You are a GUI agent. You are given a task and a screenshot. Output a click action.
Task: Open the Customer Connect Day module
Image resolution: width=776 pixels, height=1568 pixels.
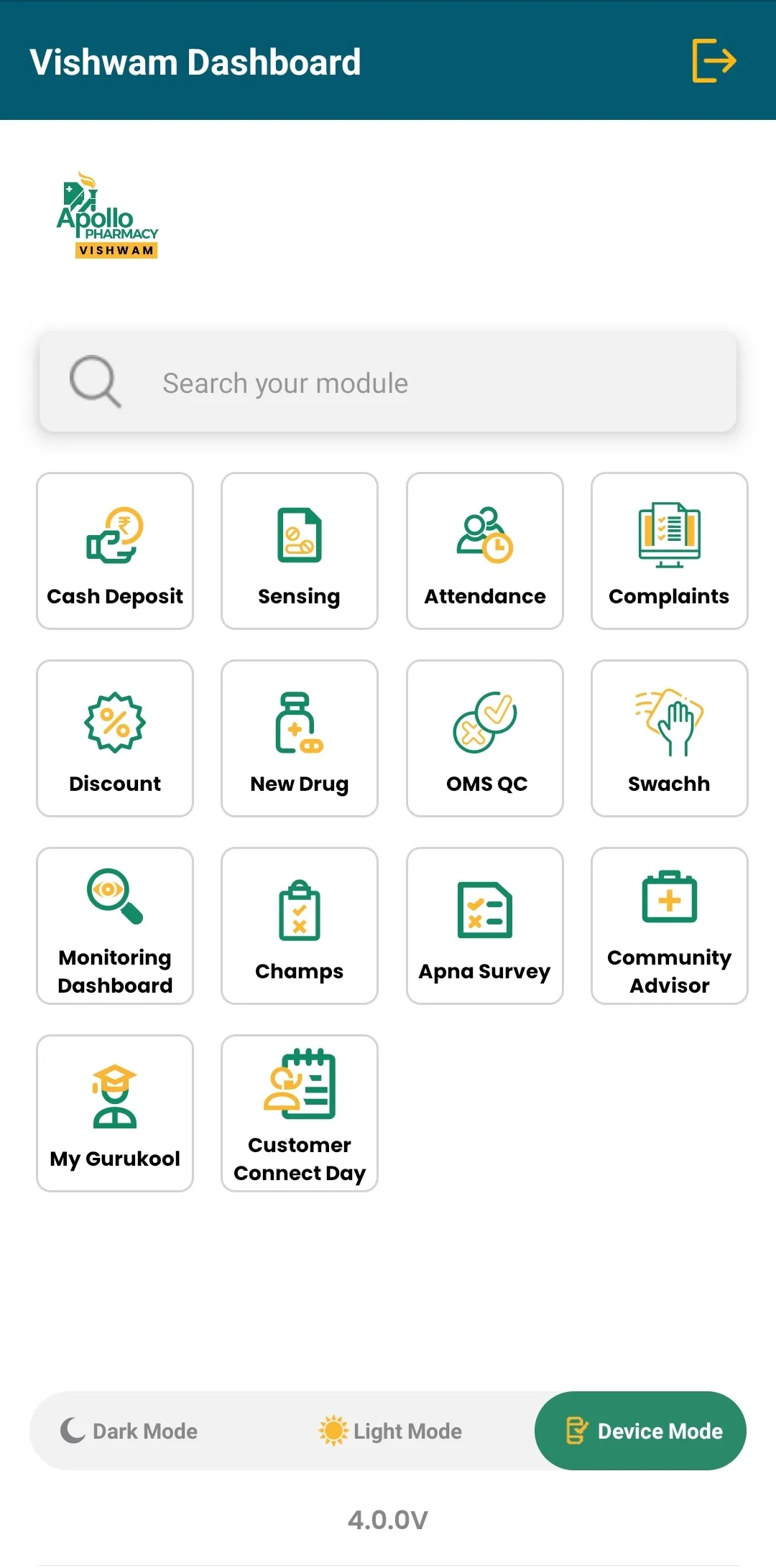(x=300, y=1113)
